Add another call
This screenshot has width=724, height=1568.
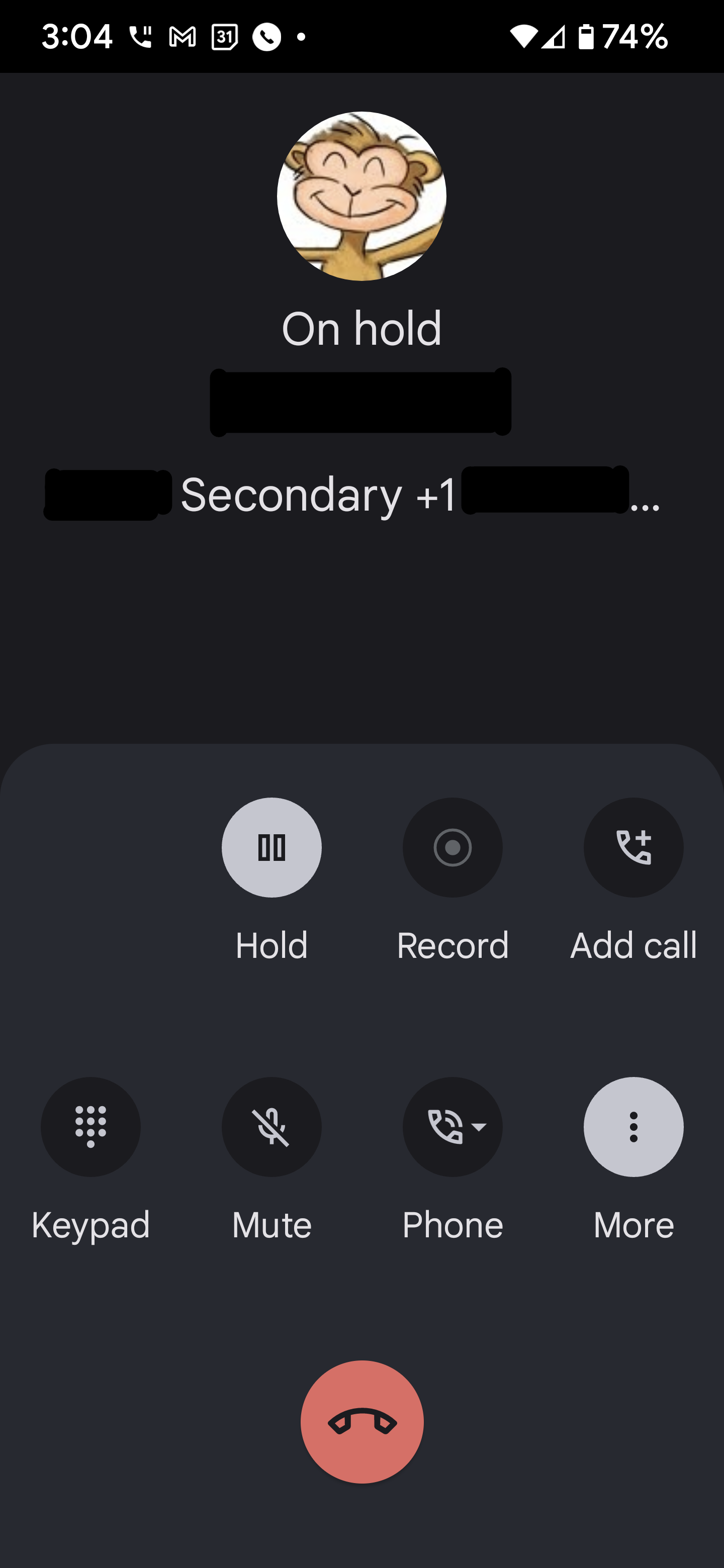pyautogui.click(x=633, y=847)
